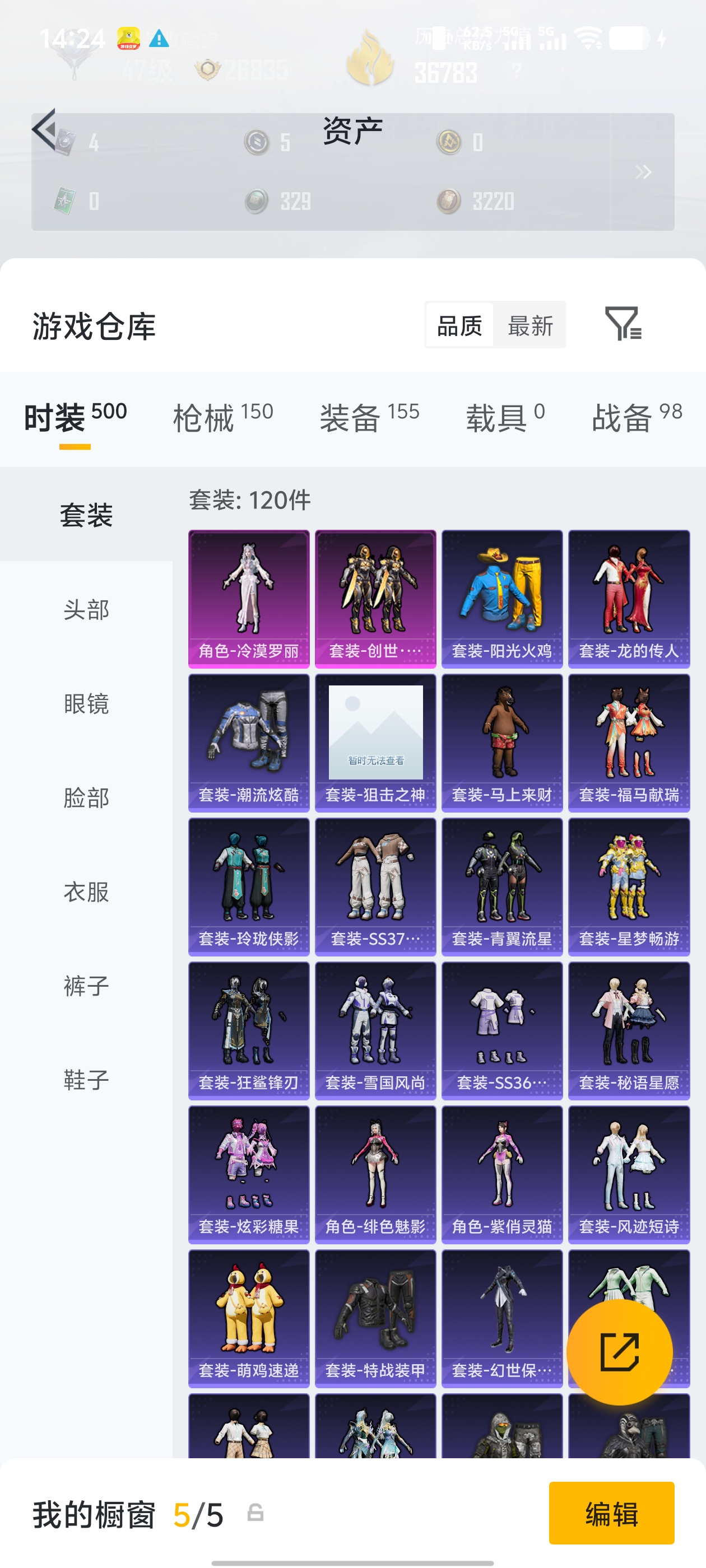Screen dimensions: 706x1568
Task: Toggle the lock beside 我的橱窗 5/5
Action: pyautogui.click(x=254, y=1515)
